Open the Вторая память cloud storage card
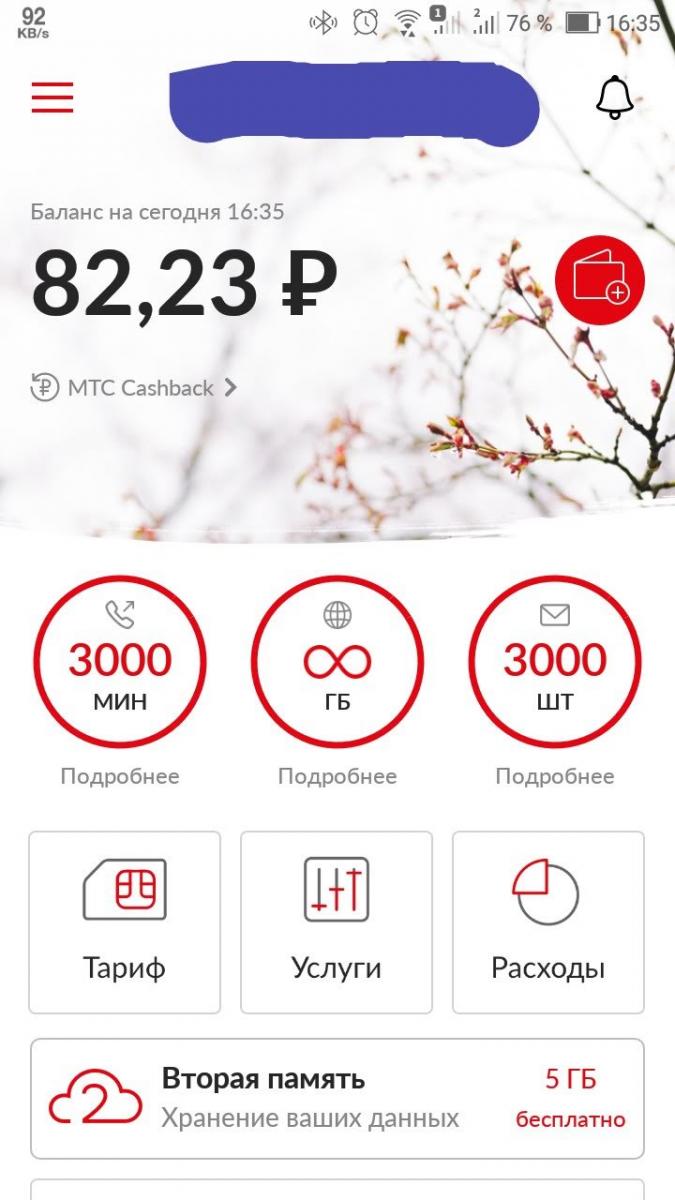The height and width of the screenshot is (1200, 675). [337, 1098]
